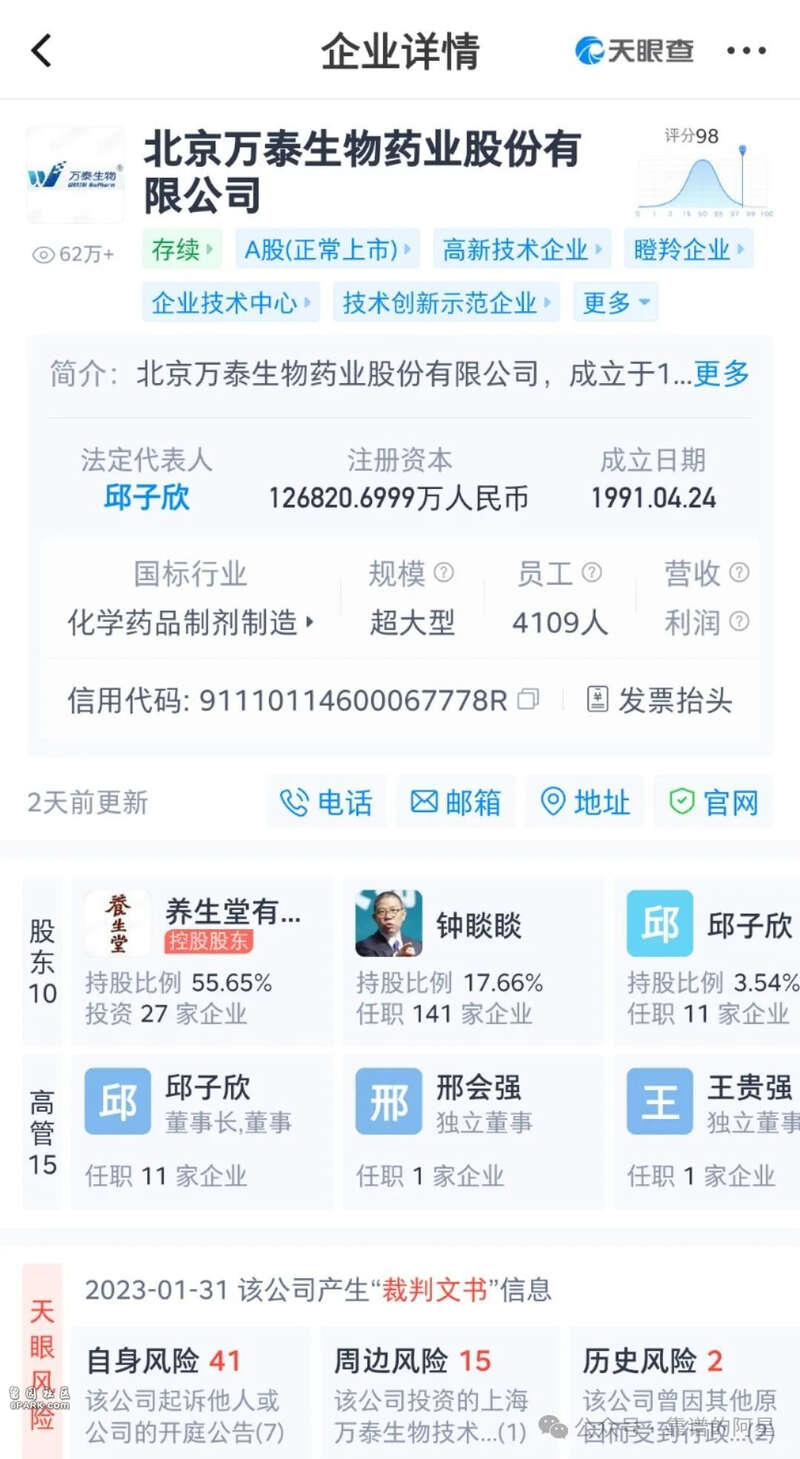View the company 地址
This screenshot has height=1459, width=800.
coord(585,802)
